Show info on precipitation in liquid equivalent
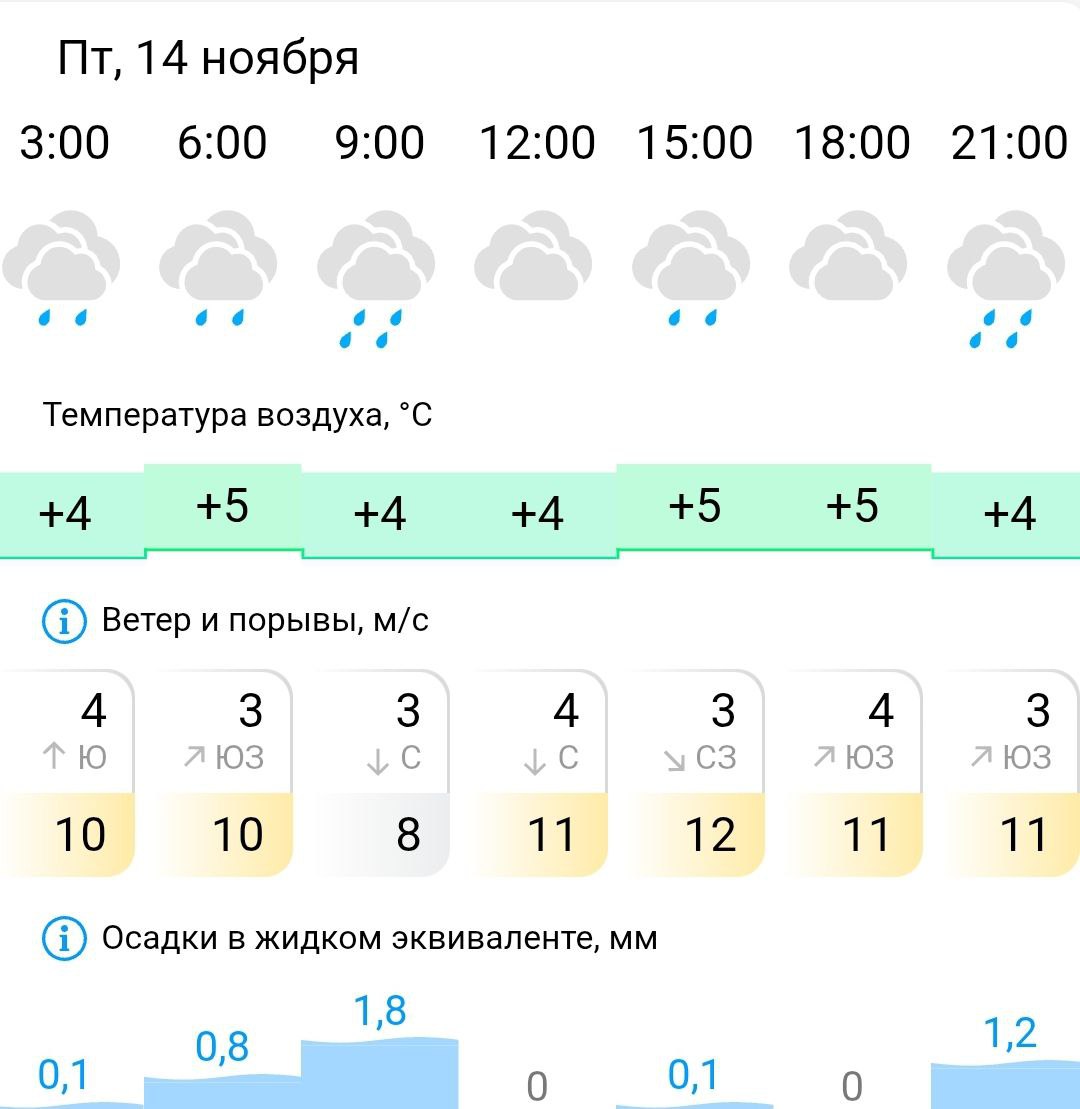This screenshot has height=1109, width=1080. point(64,939)
